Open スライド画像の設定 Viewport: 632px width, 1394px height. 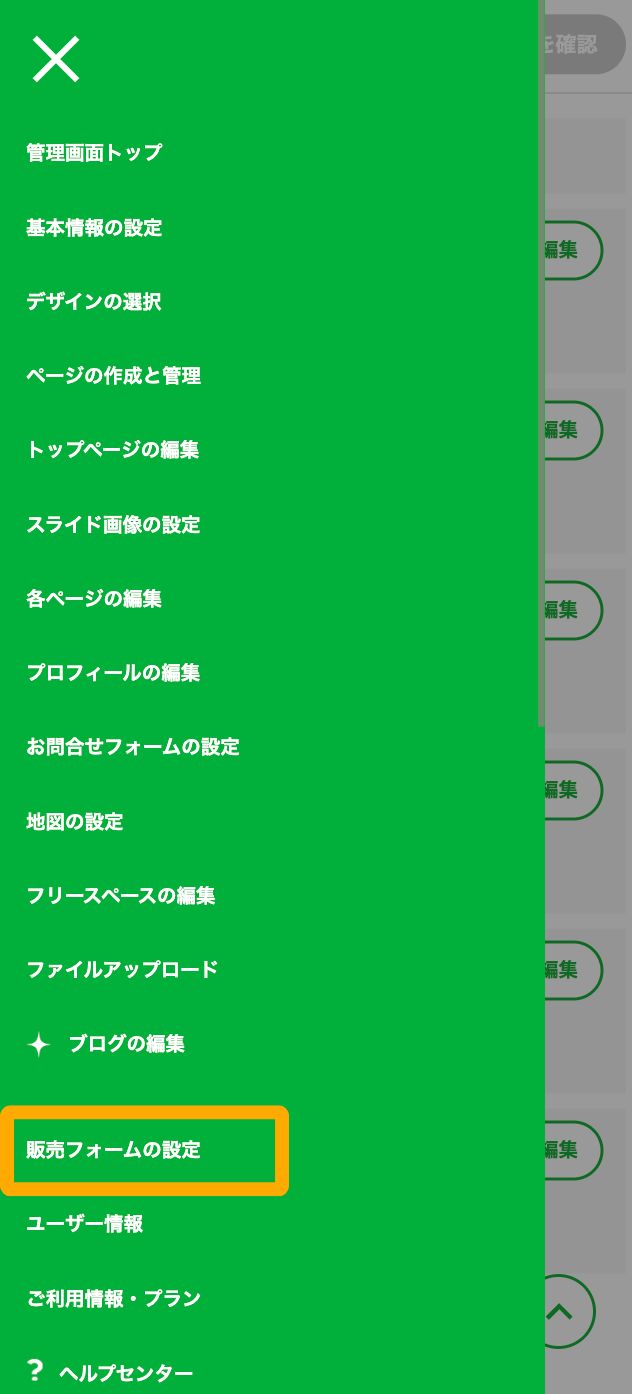[x=113, y=525]
